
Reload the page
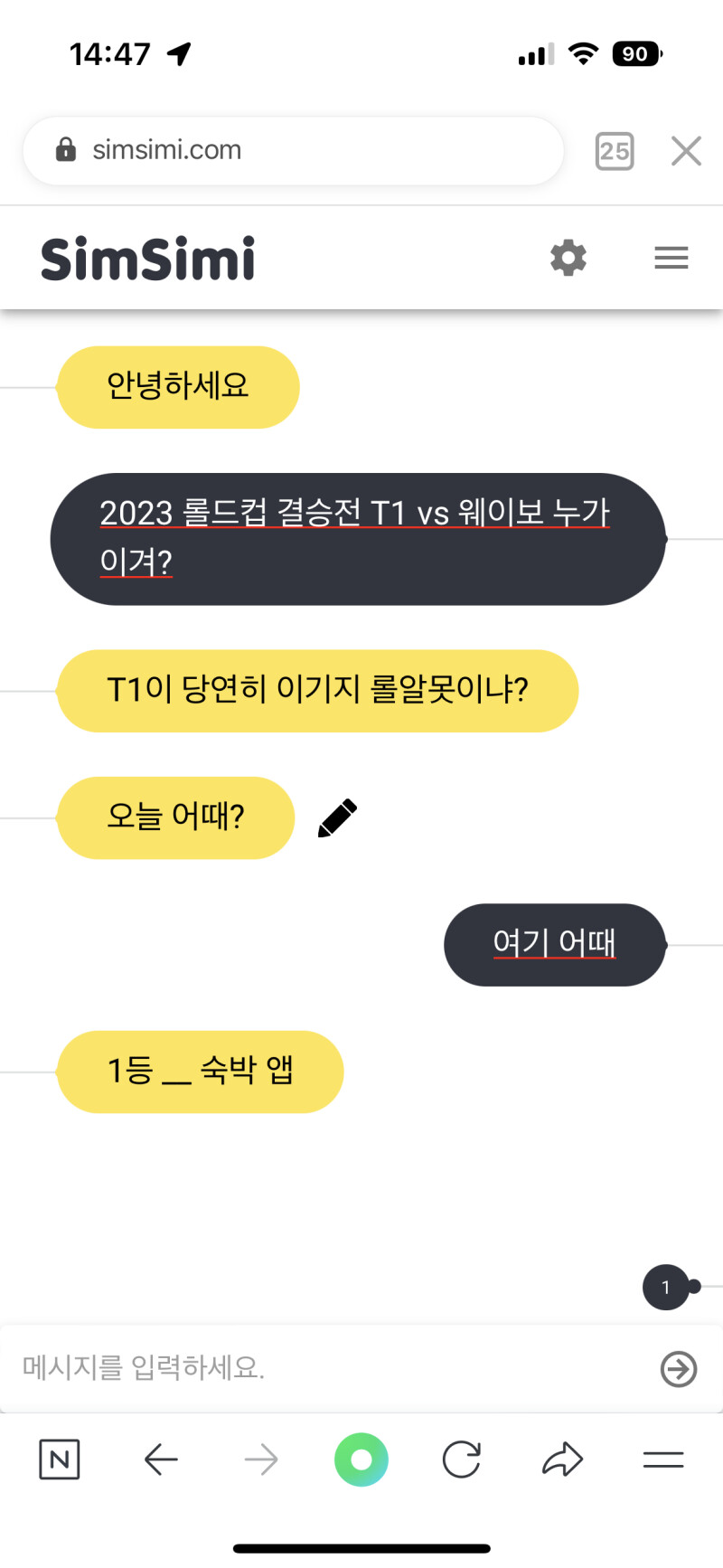coord(462,1459)
